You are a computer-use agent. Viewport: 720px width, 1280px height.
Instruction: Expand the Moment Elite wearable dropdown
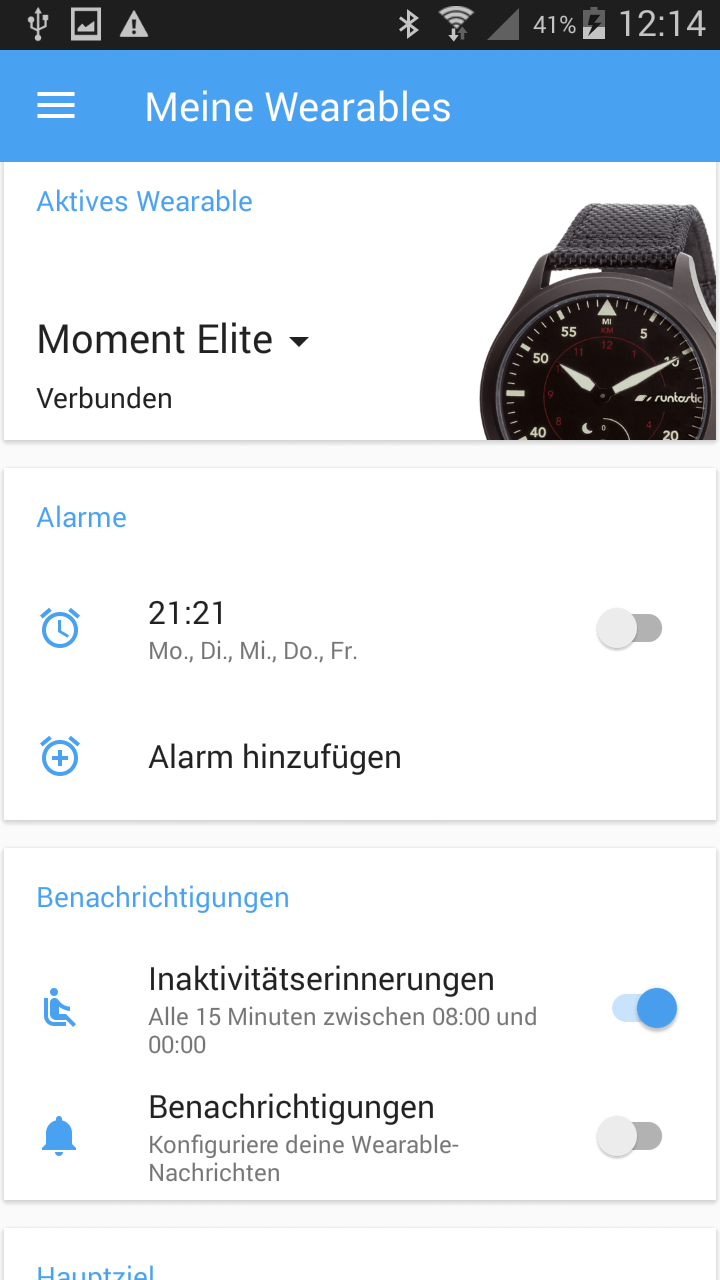tap(173, 341)
